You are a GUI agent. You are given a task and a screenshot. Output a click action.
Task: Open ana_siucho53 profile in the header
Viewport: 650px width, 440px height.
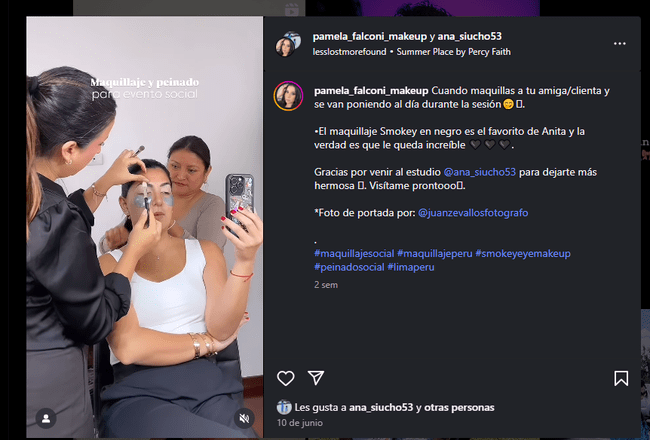(x=468, y=36)
